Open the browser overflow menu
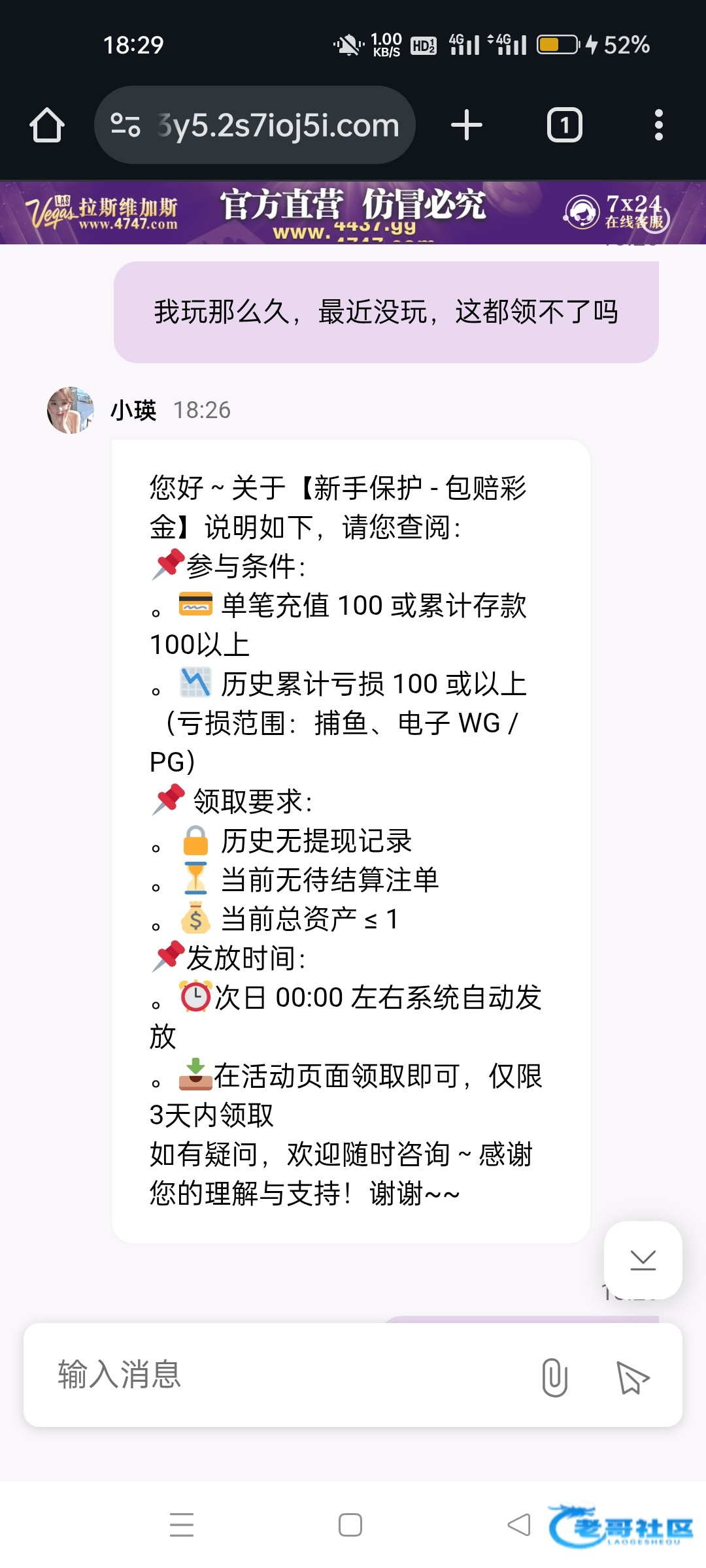 coord(658,125)
